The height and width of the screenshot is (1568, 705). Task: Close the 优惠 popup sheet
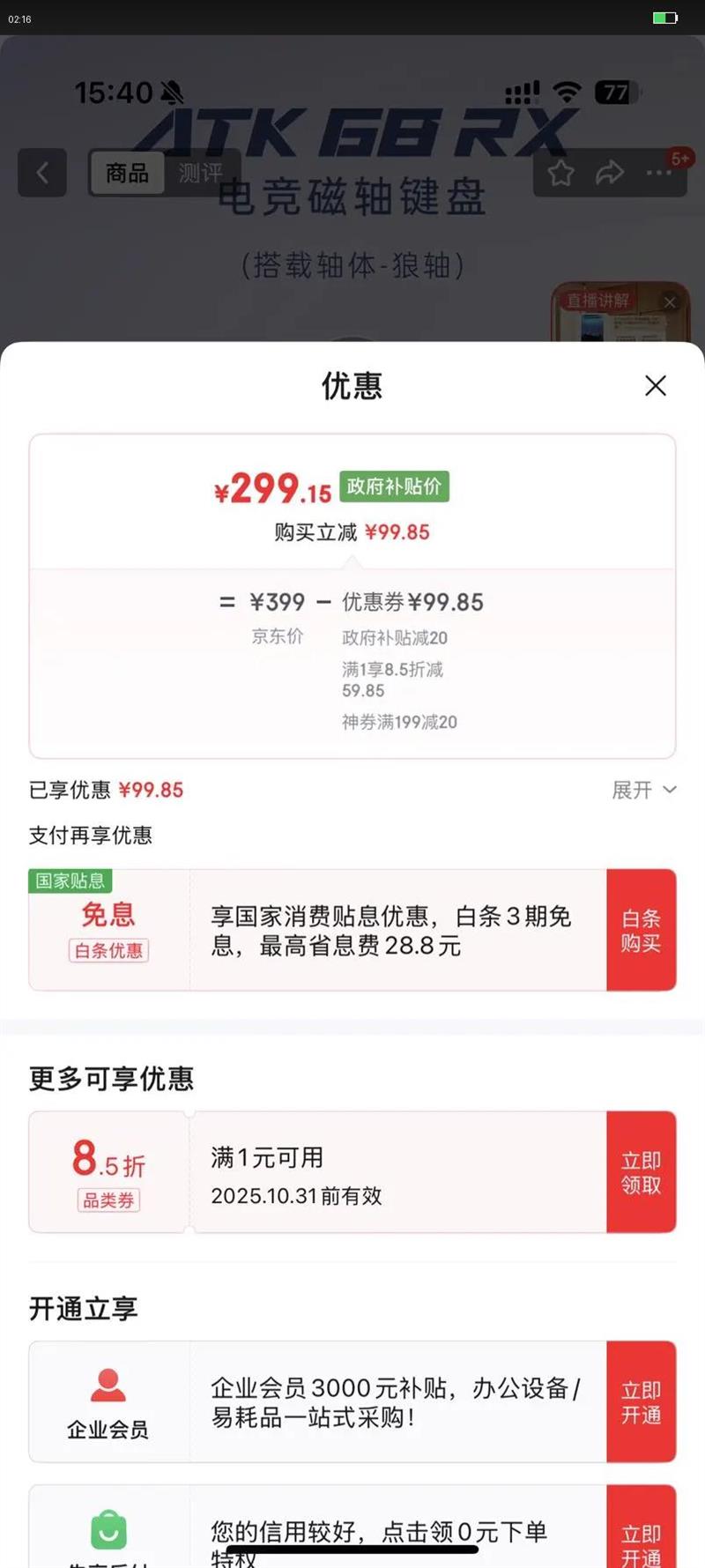(655, 385)
